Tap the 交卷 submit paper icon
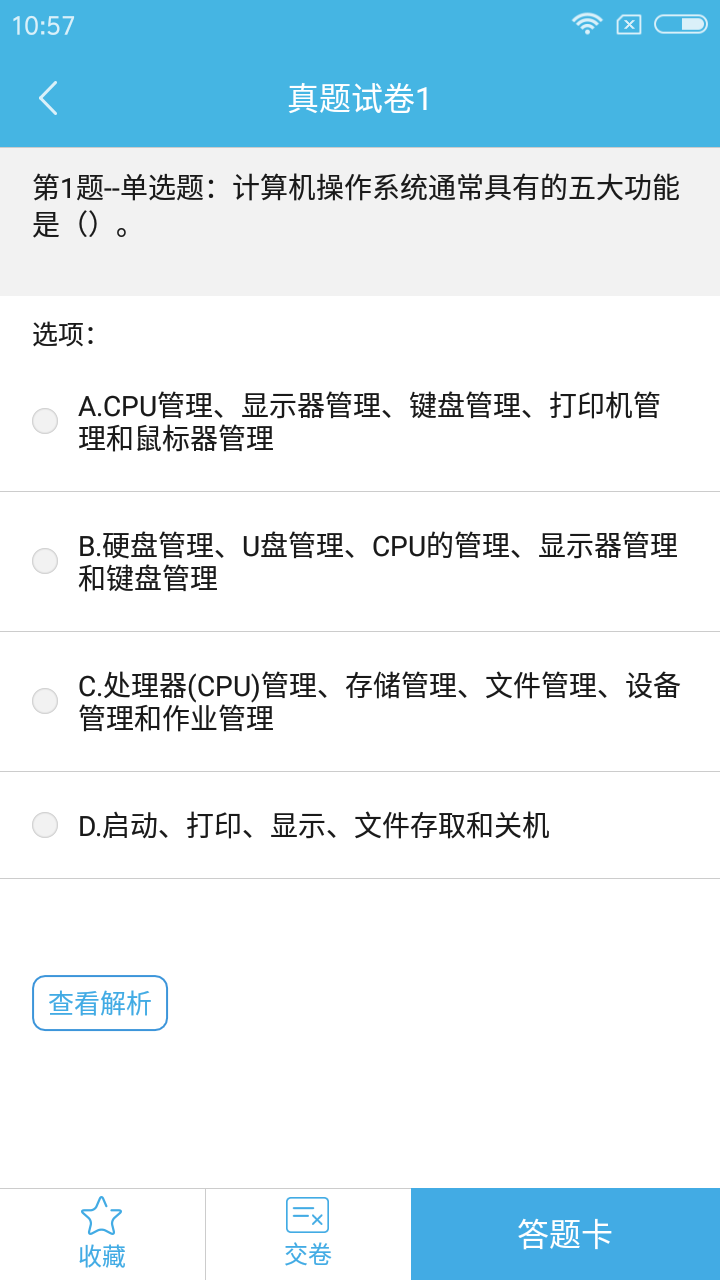720x1280 pixels. (x=307, y=1213)
